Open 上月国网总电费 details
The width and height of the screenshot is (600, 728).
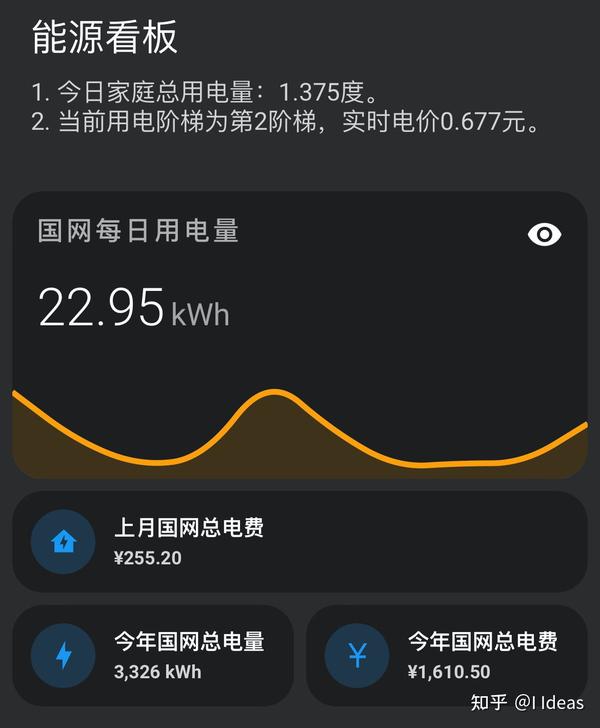coord(298,541)
